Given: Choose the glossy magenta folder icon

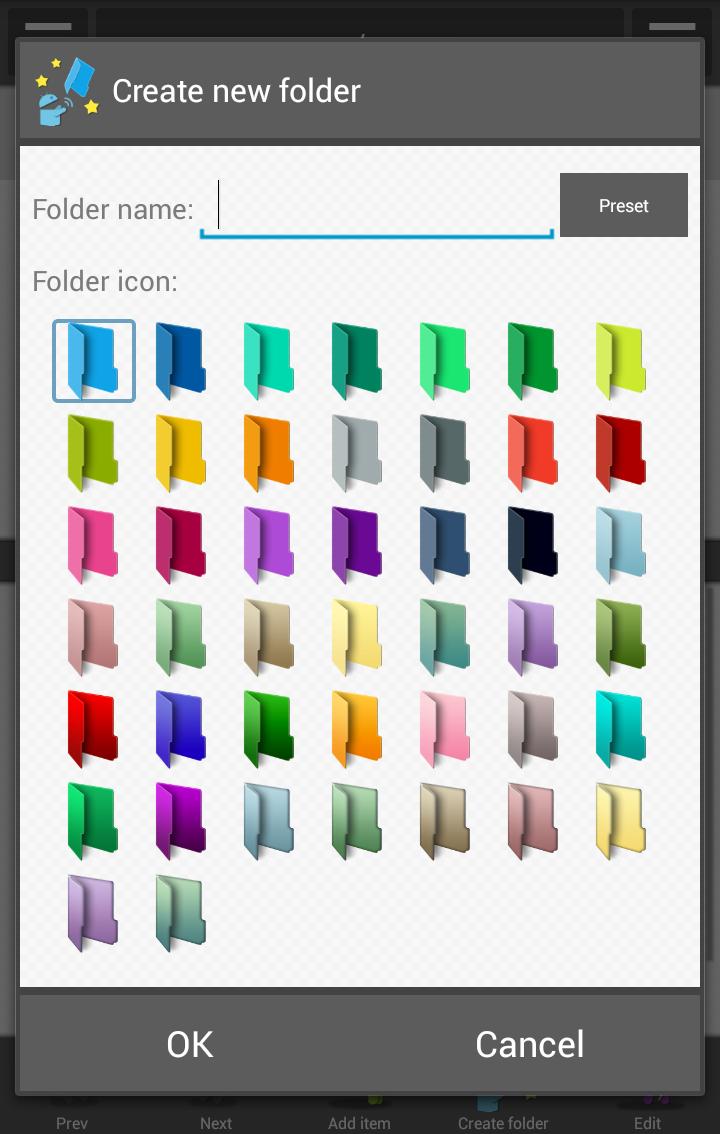Looking at the screenshot, I should click(x=181, y=821).
